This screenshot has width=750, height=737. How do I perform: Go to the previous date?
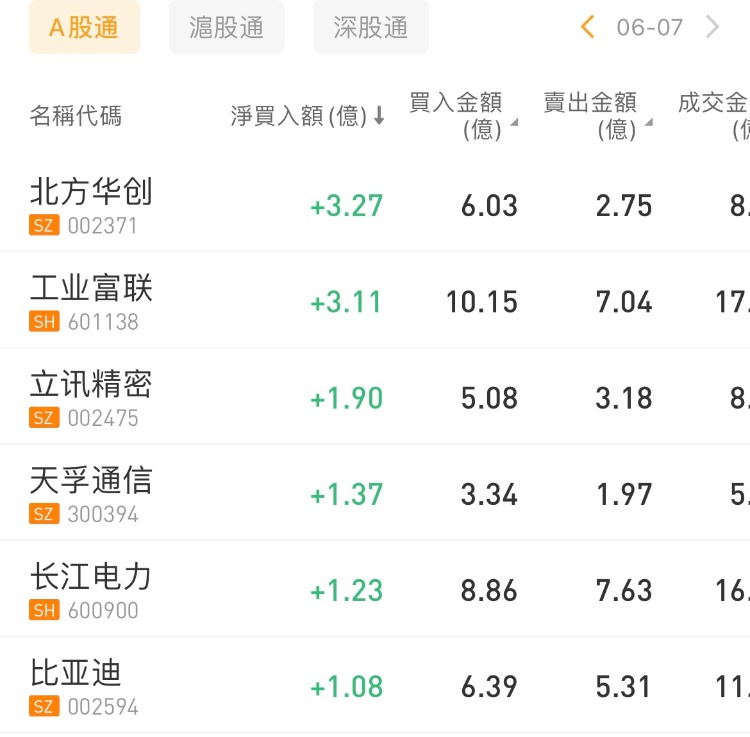coord(588,27)
